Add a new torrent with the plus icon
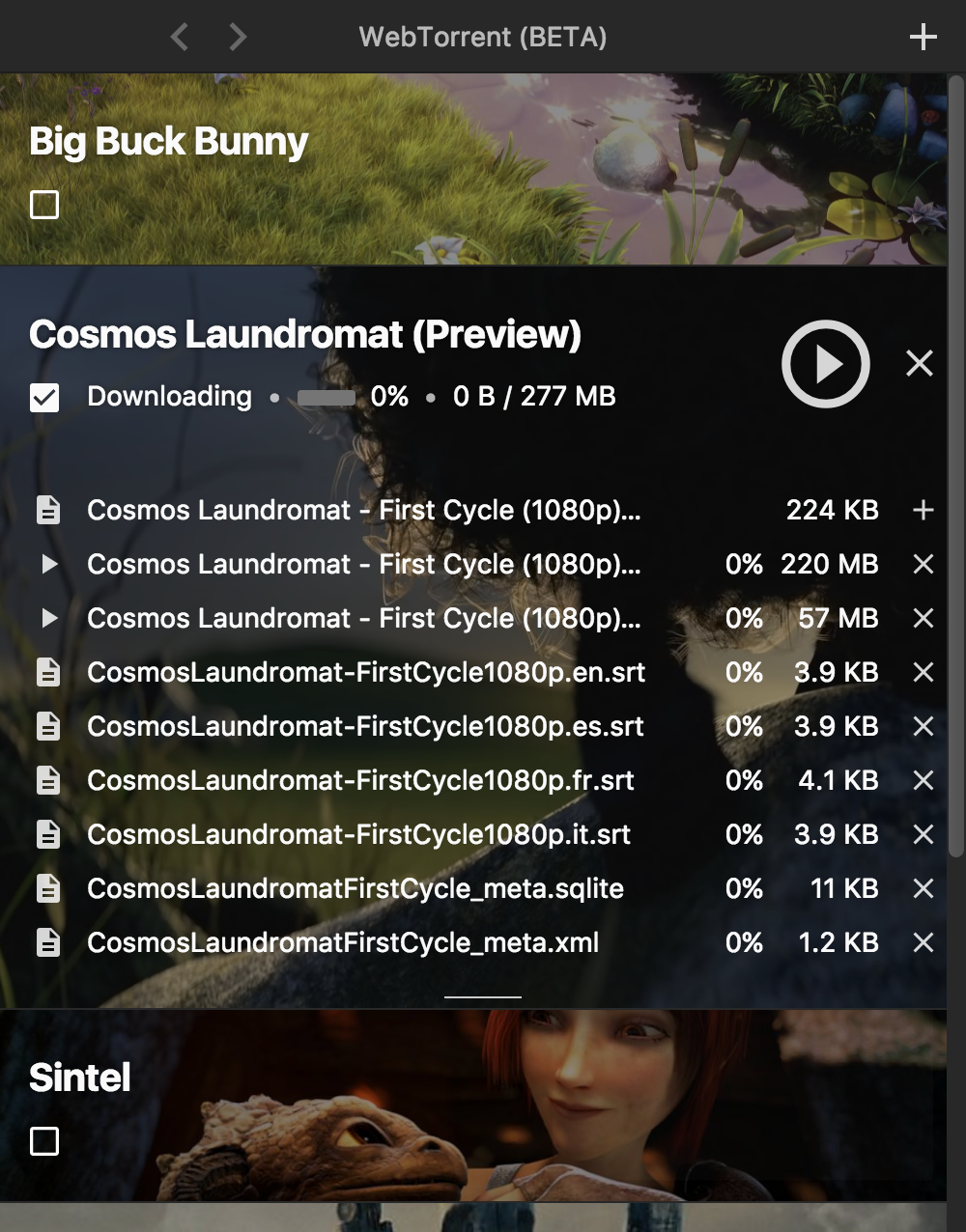 tap(923, 37)
